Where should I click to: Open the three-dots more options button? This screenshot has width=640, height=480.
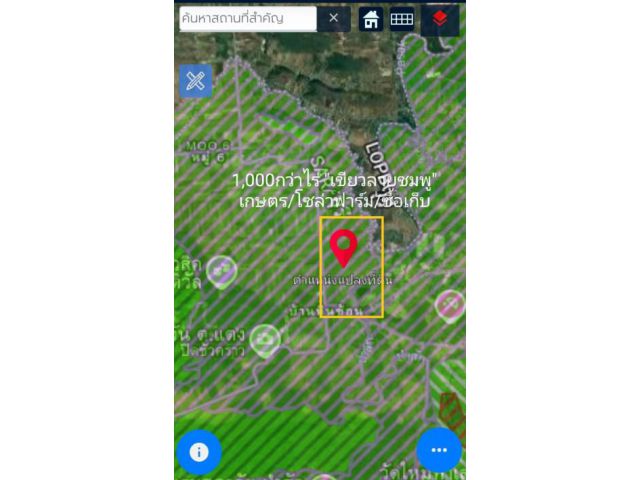tap(439, 450)
